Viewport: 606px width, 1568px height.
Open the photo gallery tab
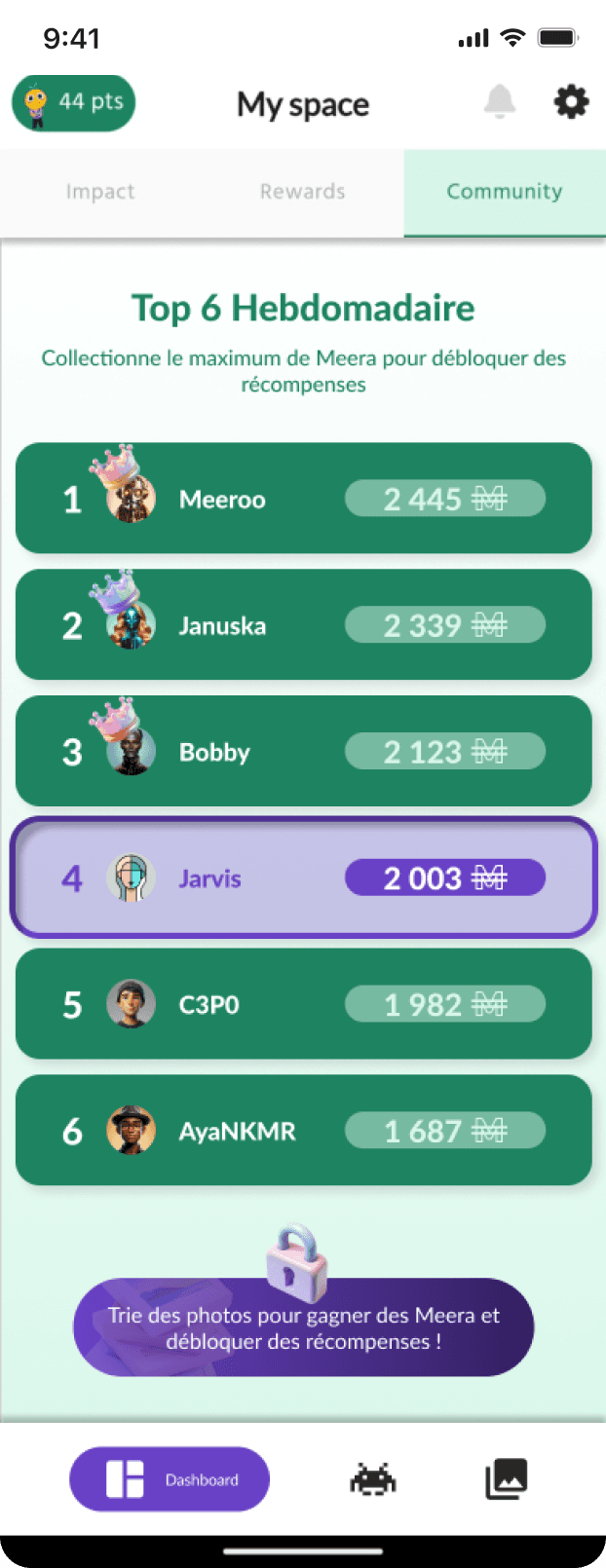coord(507,1479)
